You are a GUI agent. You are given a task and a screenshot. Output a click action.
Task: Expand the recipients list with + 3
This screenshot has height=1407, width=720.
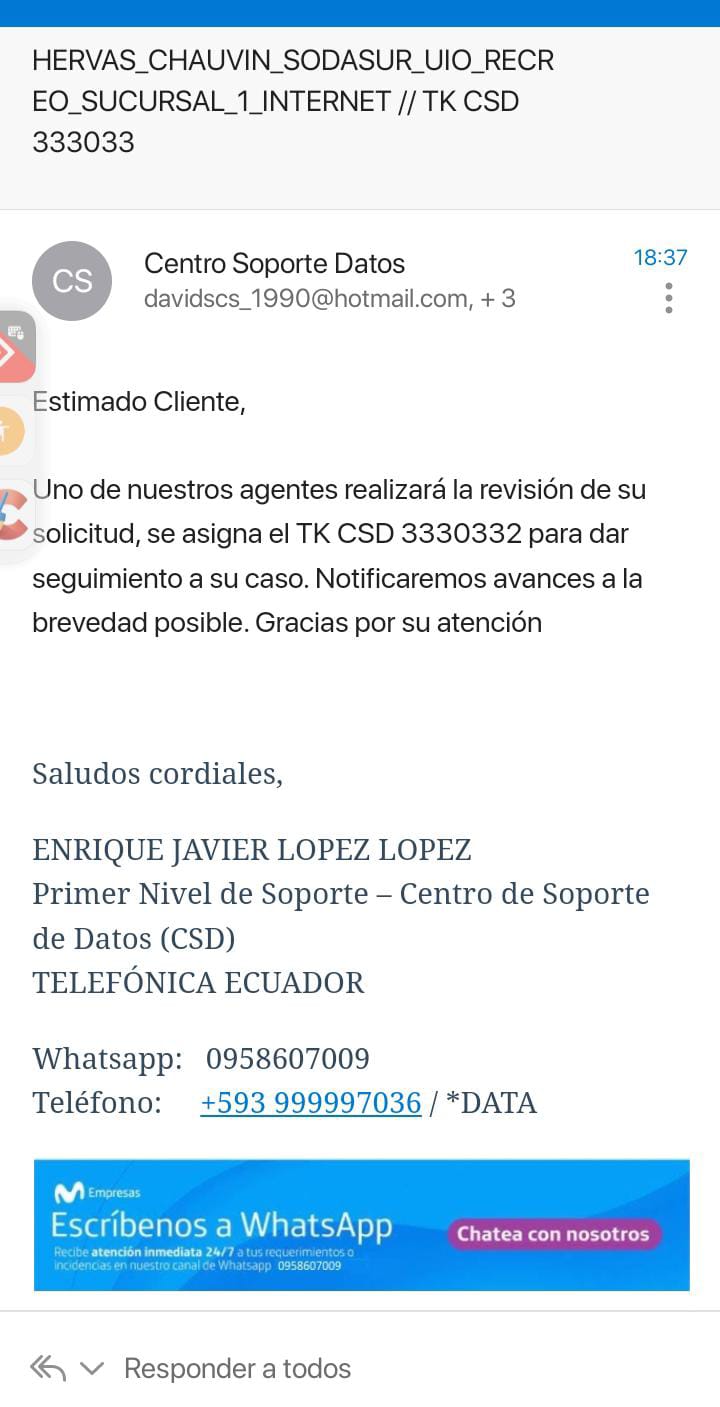(x=497, y=298)
